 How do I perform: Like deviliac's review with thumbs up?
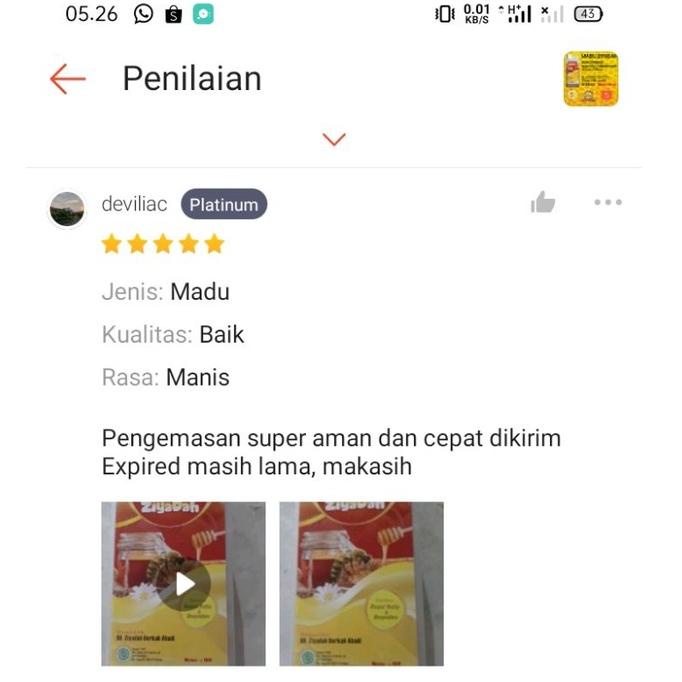(x=543, y=203)
